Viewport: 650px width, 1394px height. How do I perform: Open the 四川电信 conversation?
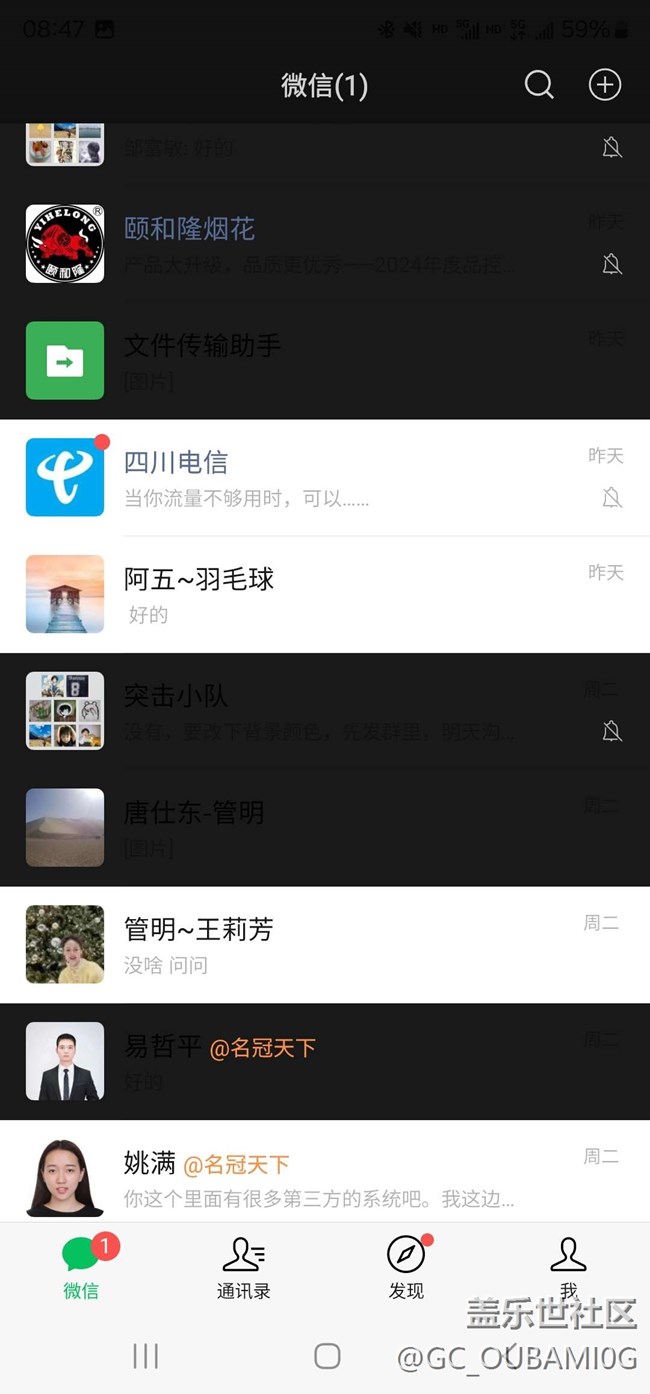coord(325,478)
